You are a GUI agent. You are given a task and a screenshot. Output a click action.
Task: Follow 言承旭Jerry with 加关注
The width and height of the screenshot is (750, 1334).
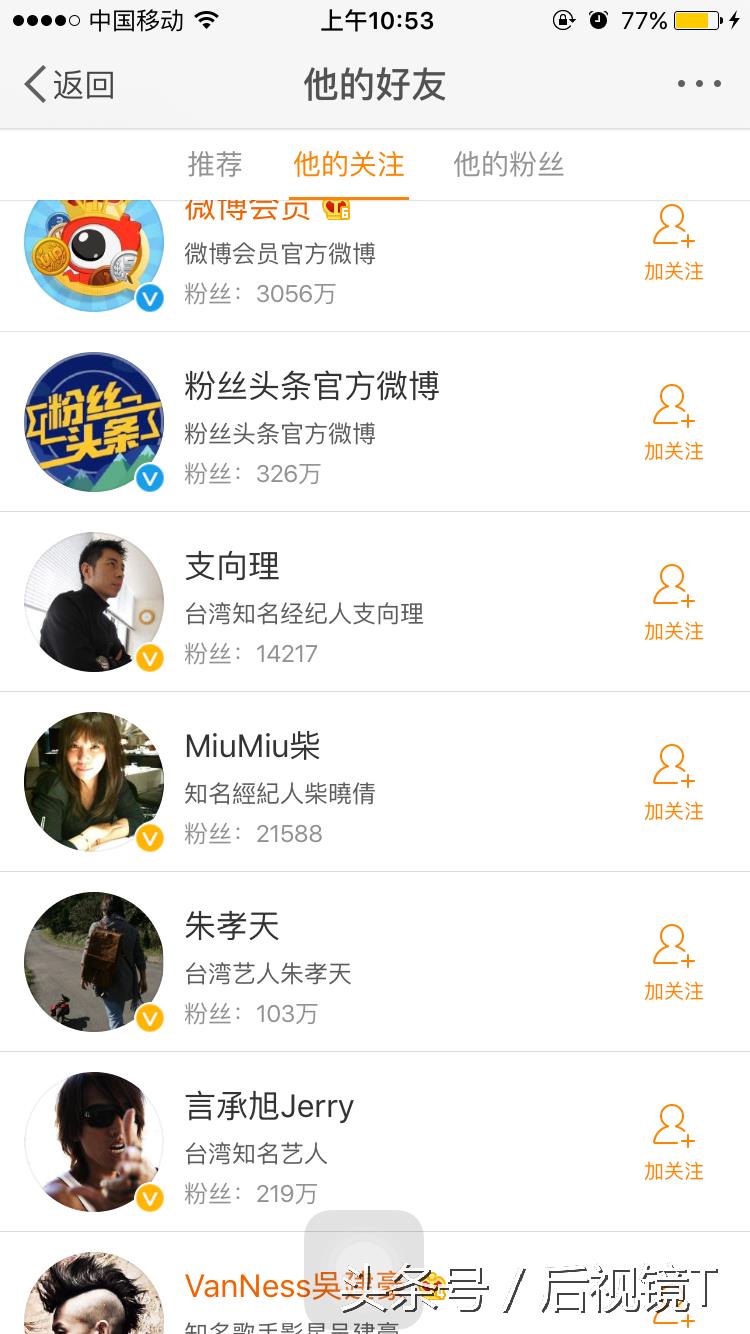click(673, 1143)
